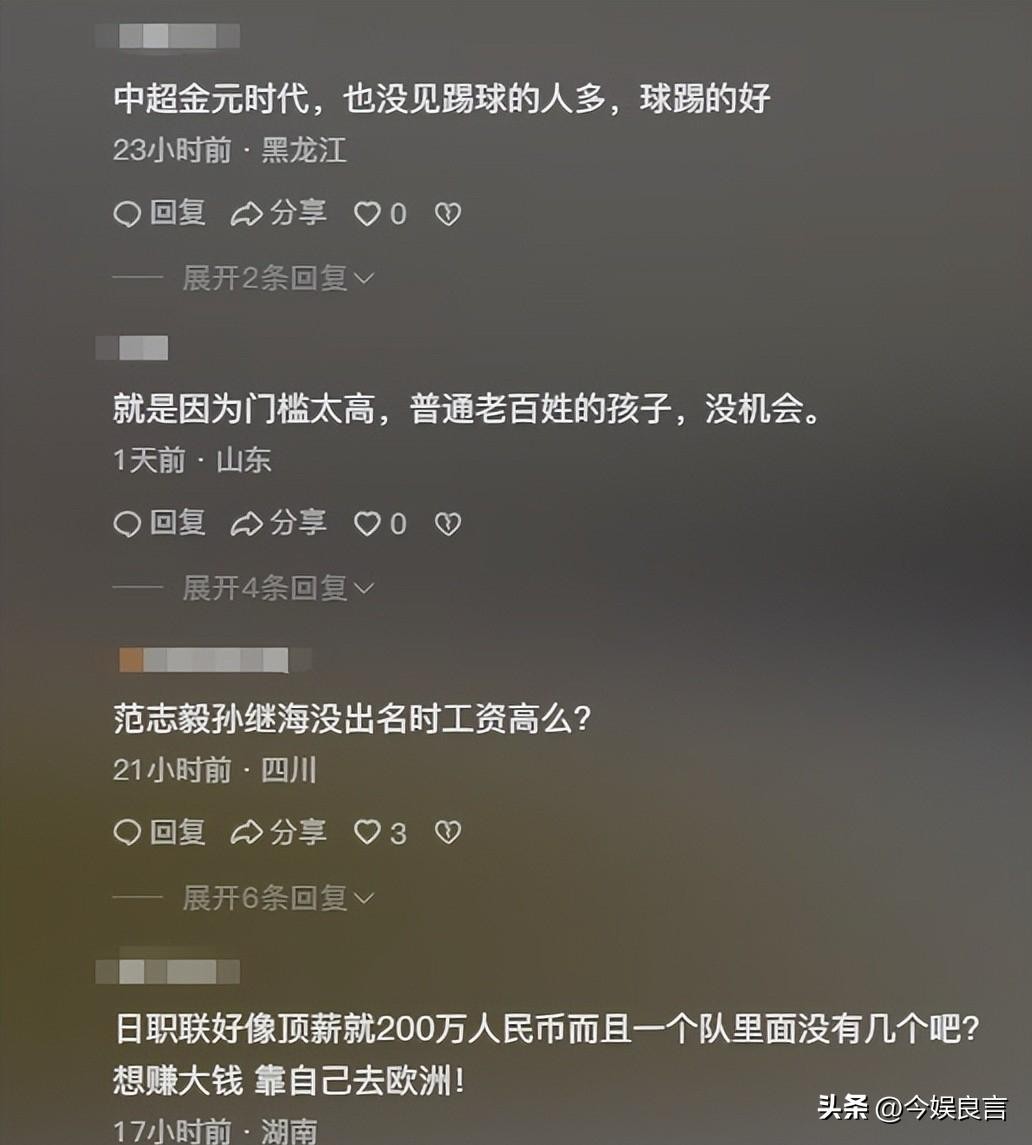Dislike the 范志毅孙继海 comment
The height and width of the screenshot is (1145, 1032).
pyautogui.click(x=447, y=832)
